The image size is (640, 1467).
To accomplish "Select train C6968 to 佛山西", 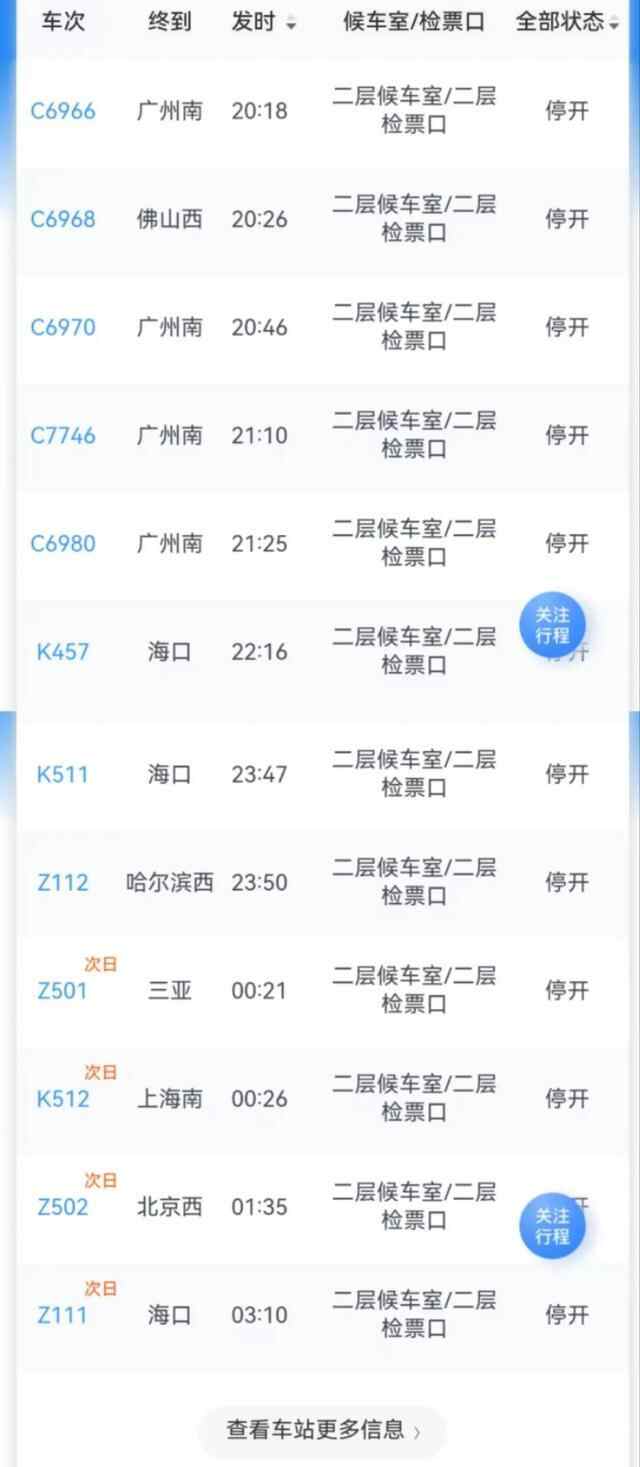I will pyautogui.click(x=63, y=219).
